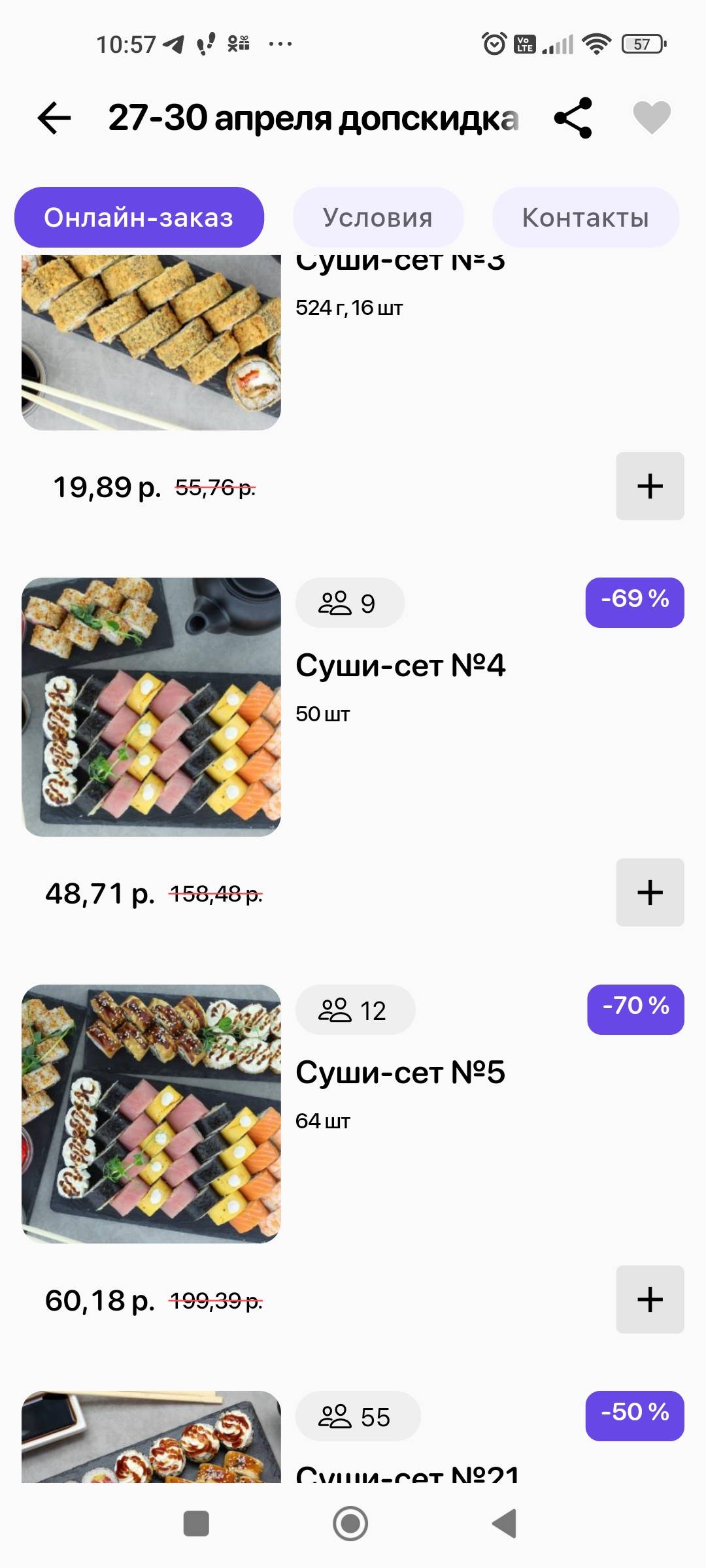Image resolution: width=706 pixels, height=1568 pixels.
Task: Open the Суши-сет №4 photo
Action: 151,707
